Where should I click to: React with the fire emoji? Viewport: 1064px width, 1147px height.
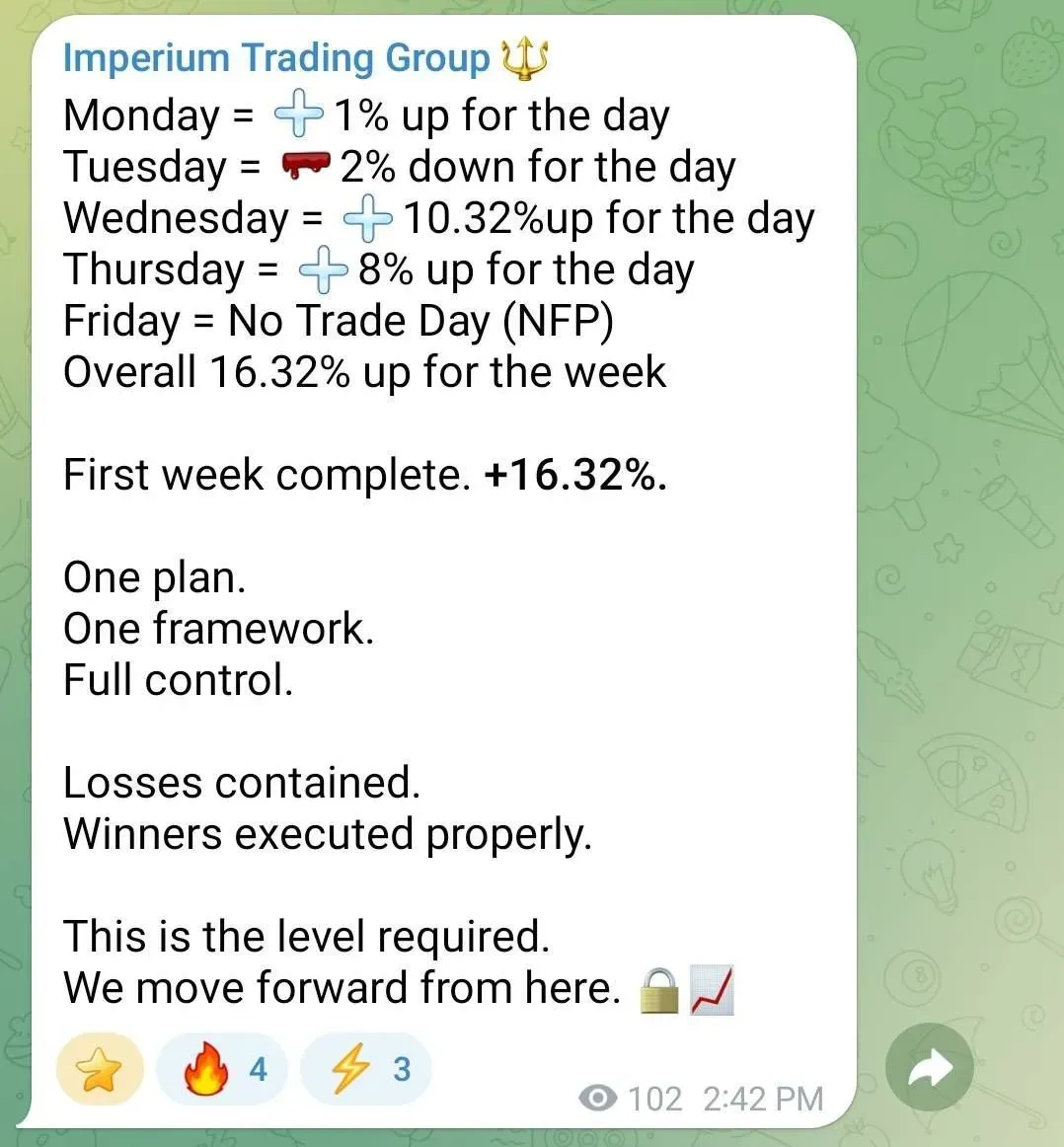222,1070
